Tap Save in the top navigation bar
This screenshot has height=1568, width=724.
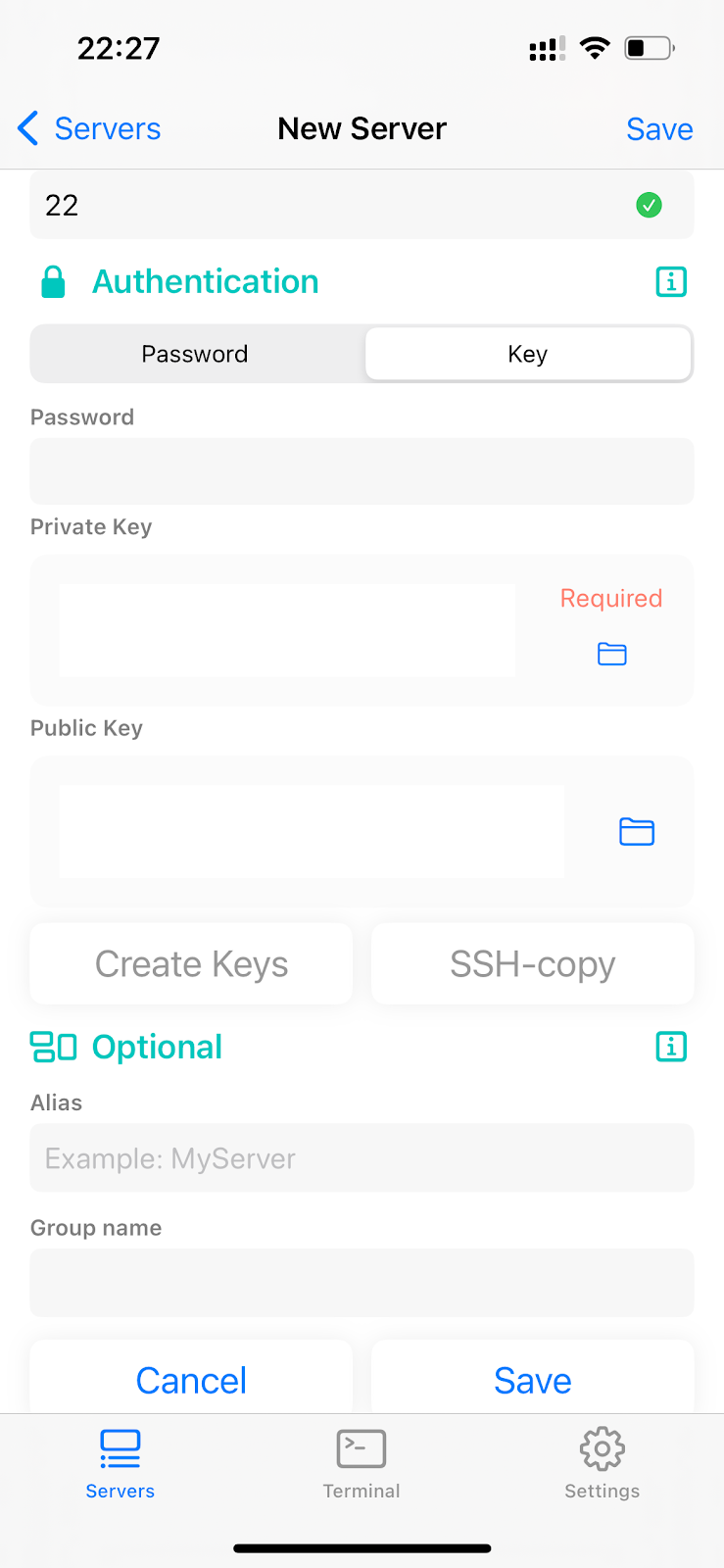click(x=659, y=129)
